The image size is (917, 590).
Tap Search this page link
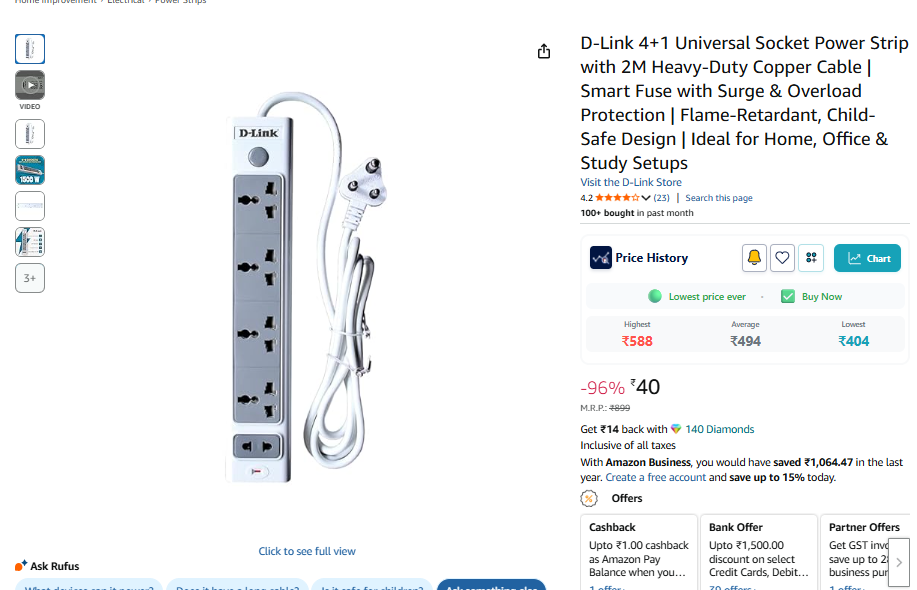[718, 198]
